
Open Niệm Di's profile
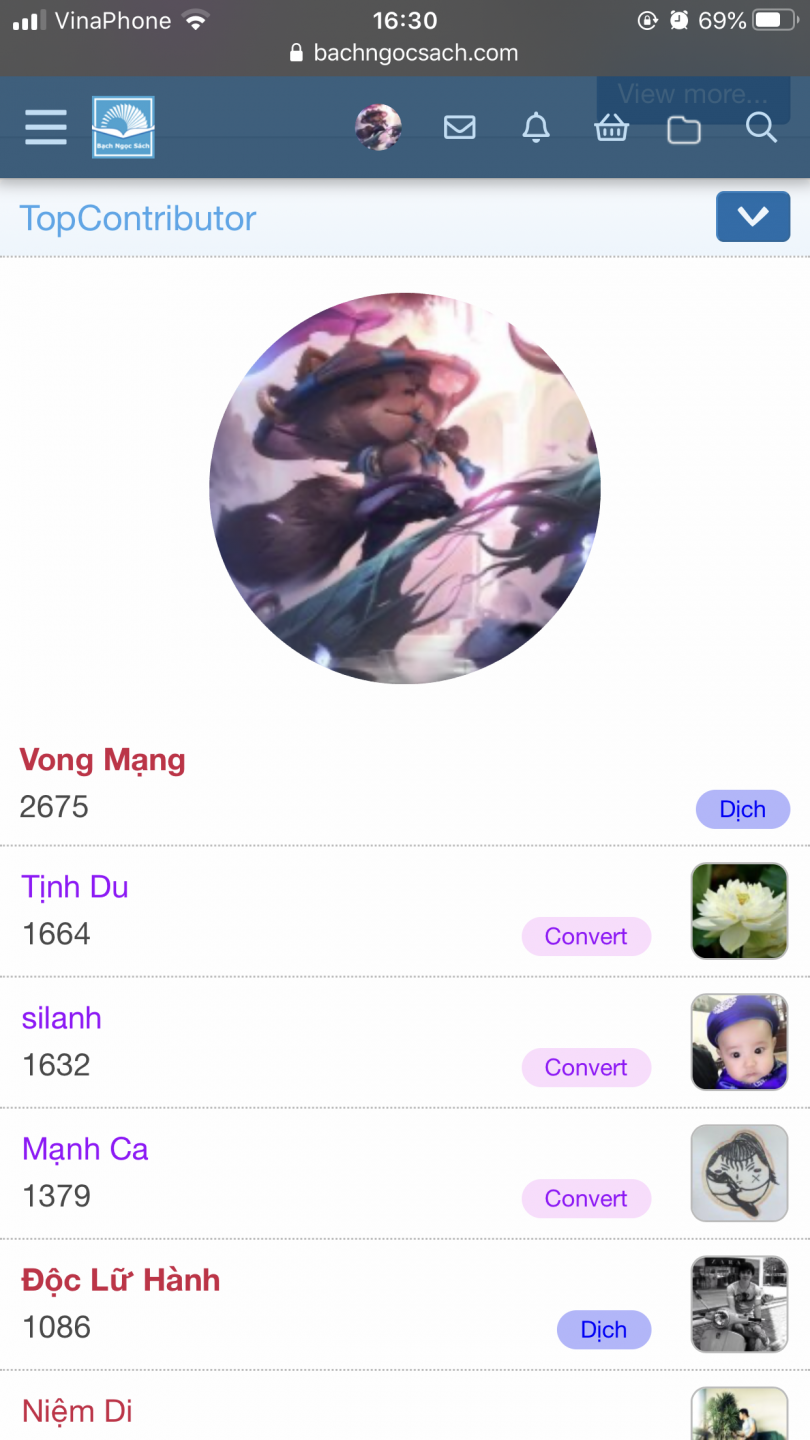77,1411
